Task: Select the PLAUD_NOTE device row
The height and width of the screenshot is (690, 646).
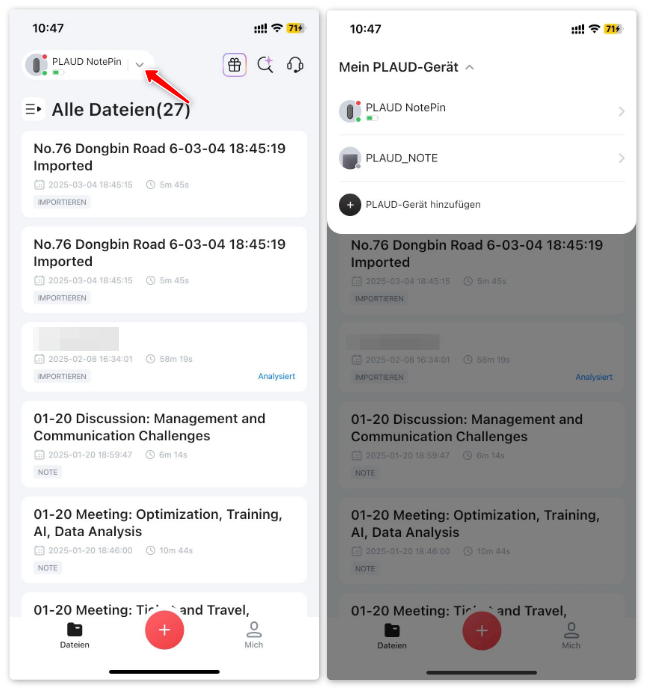Action: coord(480,158)
